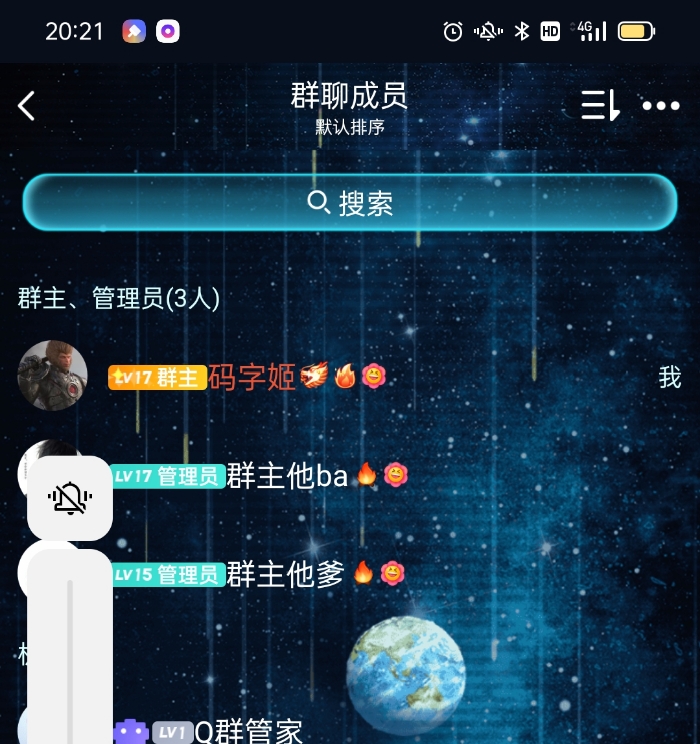
Task: Open the member sort order options
Action: [600, 105]
